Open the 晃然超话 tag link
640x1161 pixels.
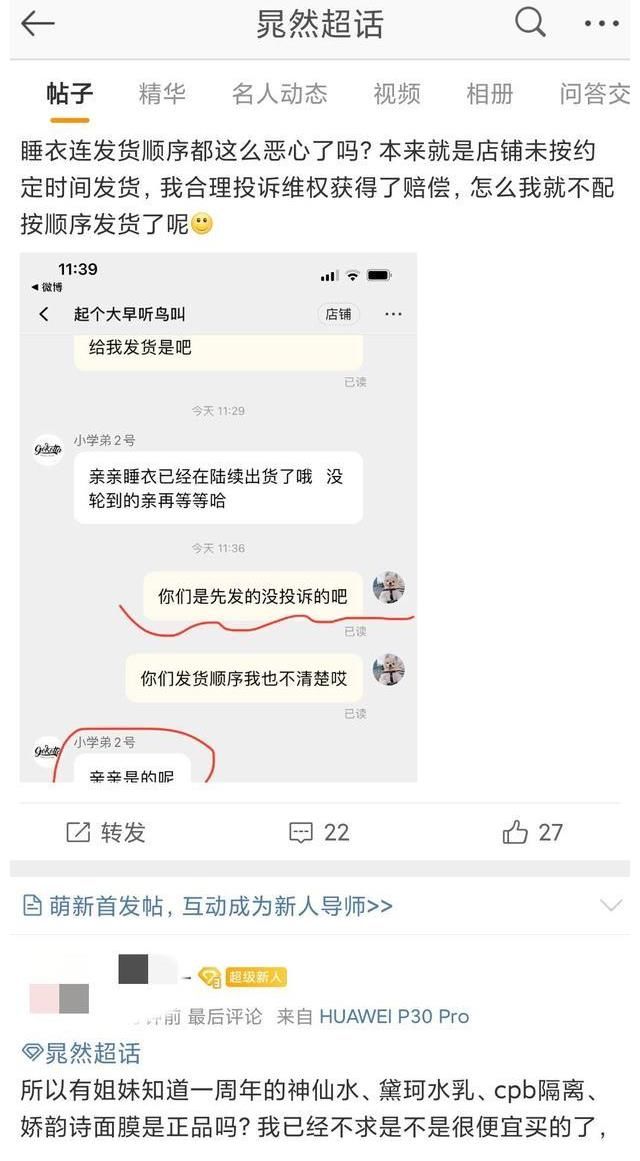[x=82, y=1052]
